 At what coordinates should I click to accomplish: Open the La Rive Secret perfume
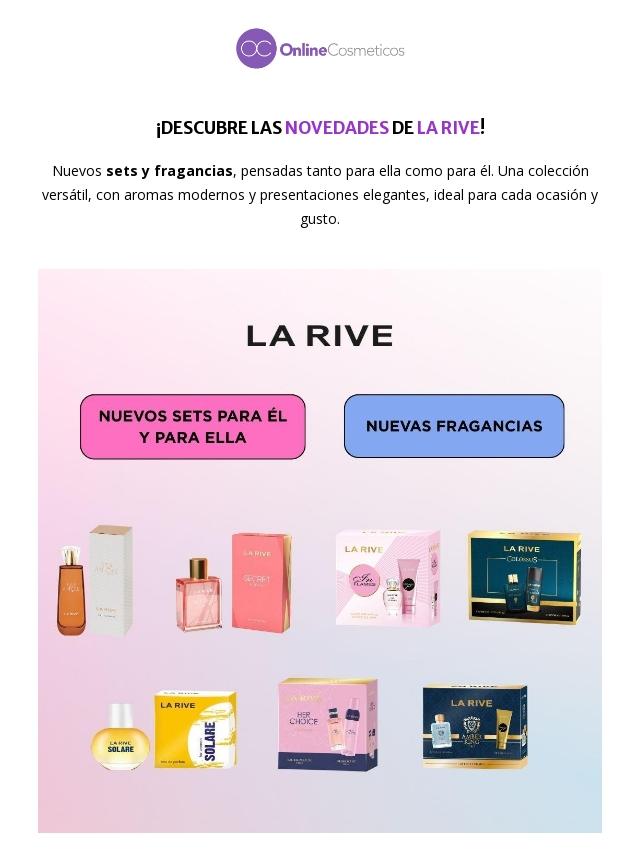tap(235, 582)
